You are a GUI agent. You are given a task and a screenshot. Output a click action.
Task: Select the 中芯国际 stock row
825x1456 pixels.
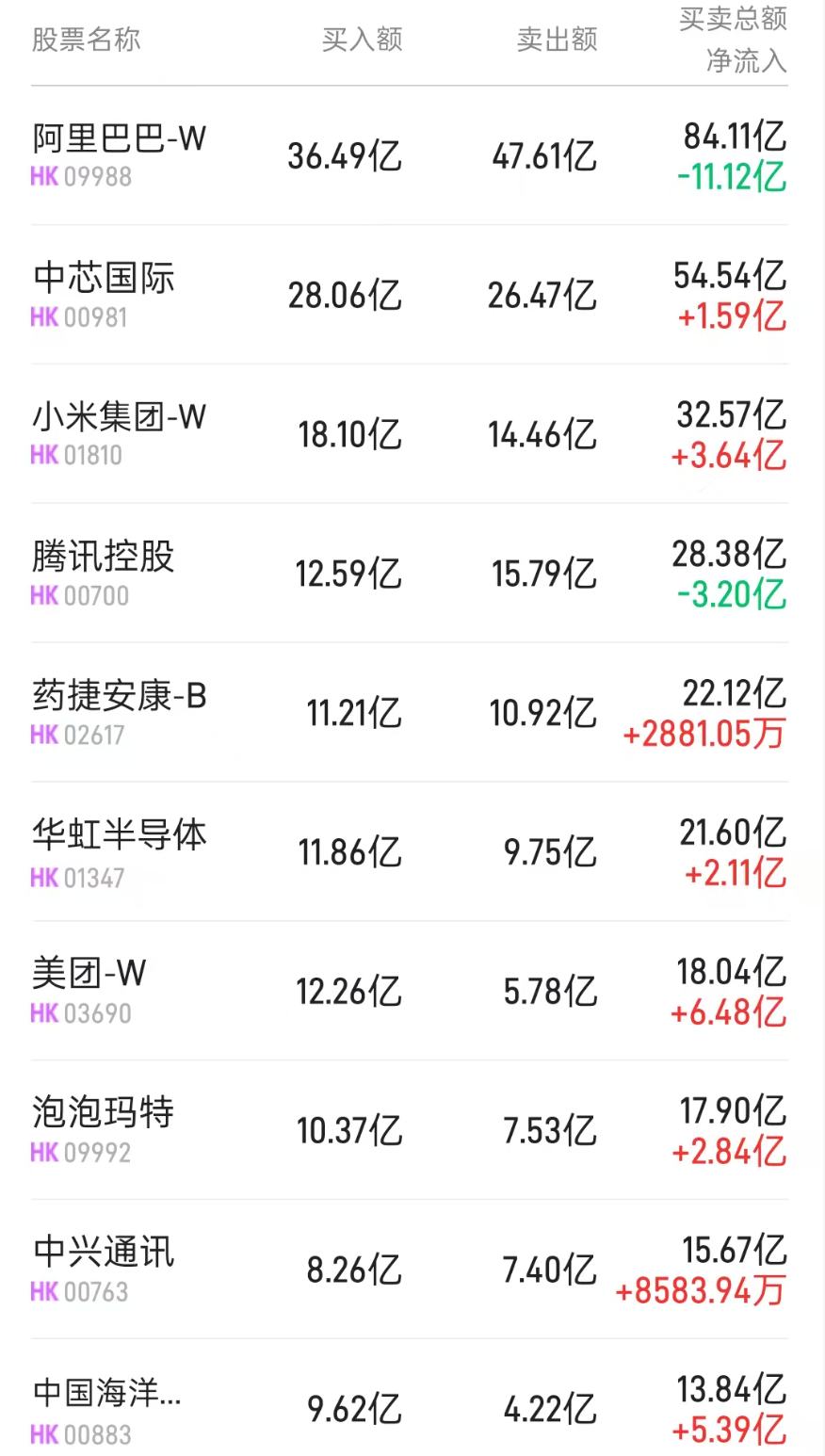coord(104,279)
